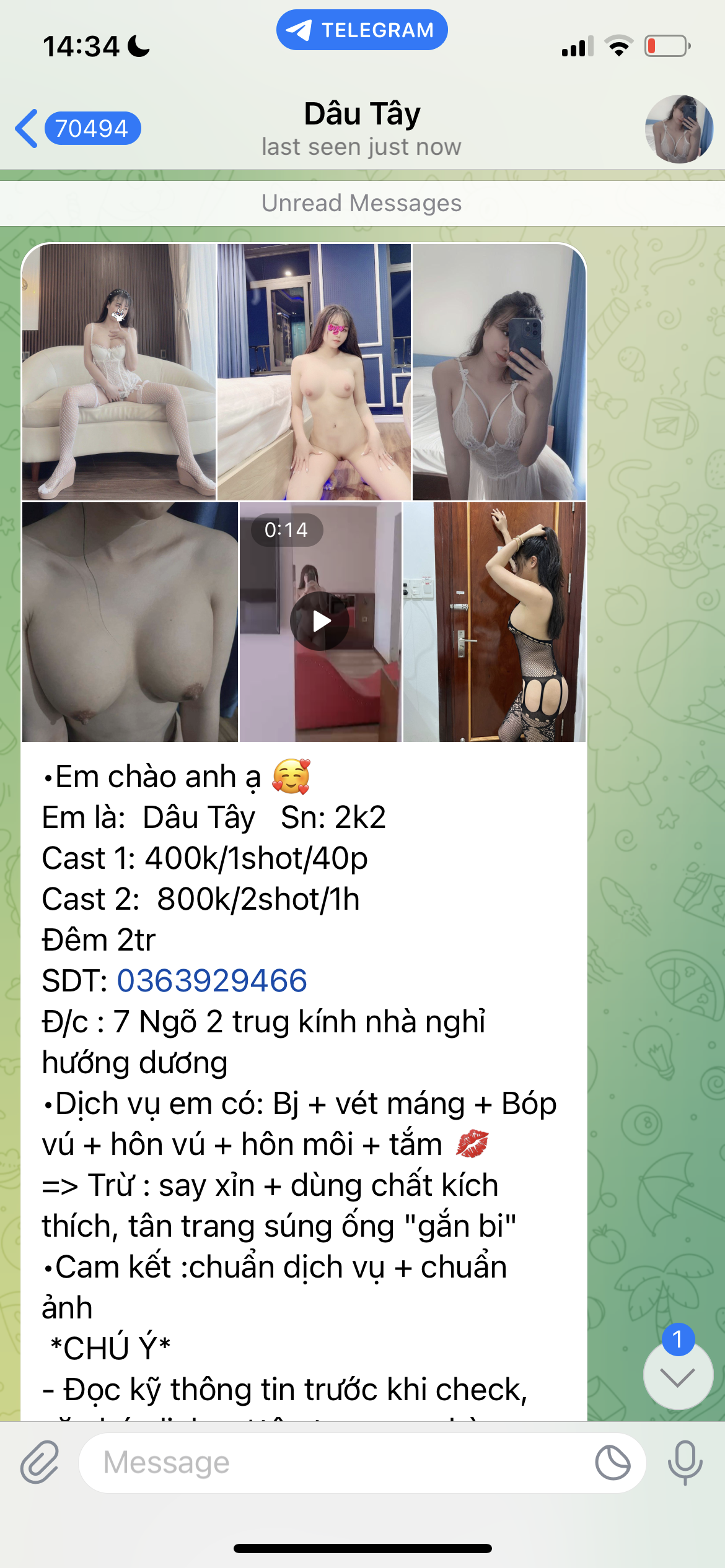Tap the microphone to record voice message
Screen dimensions: 725x1568
[x=685, y=1463]
